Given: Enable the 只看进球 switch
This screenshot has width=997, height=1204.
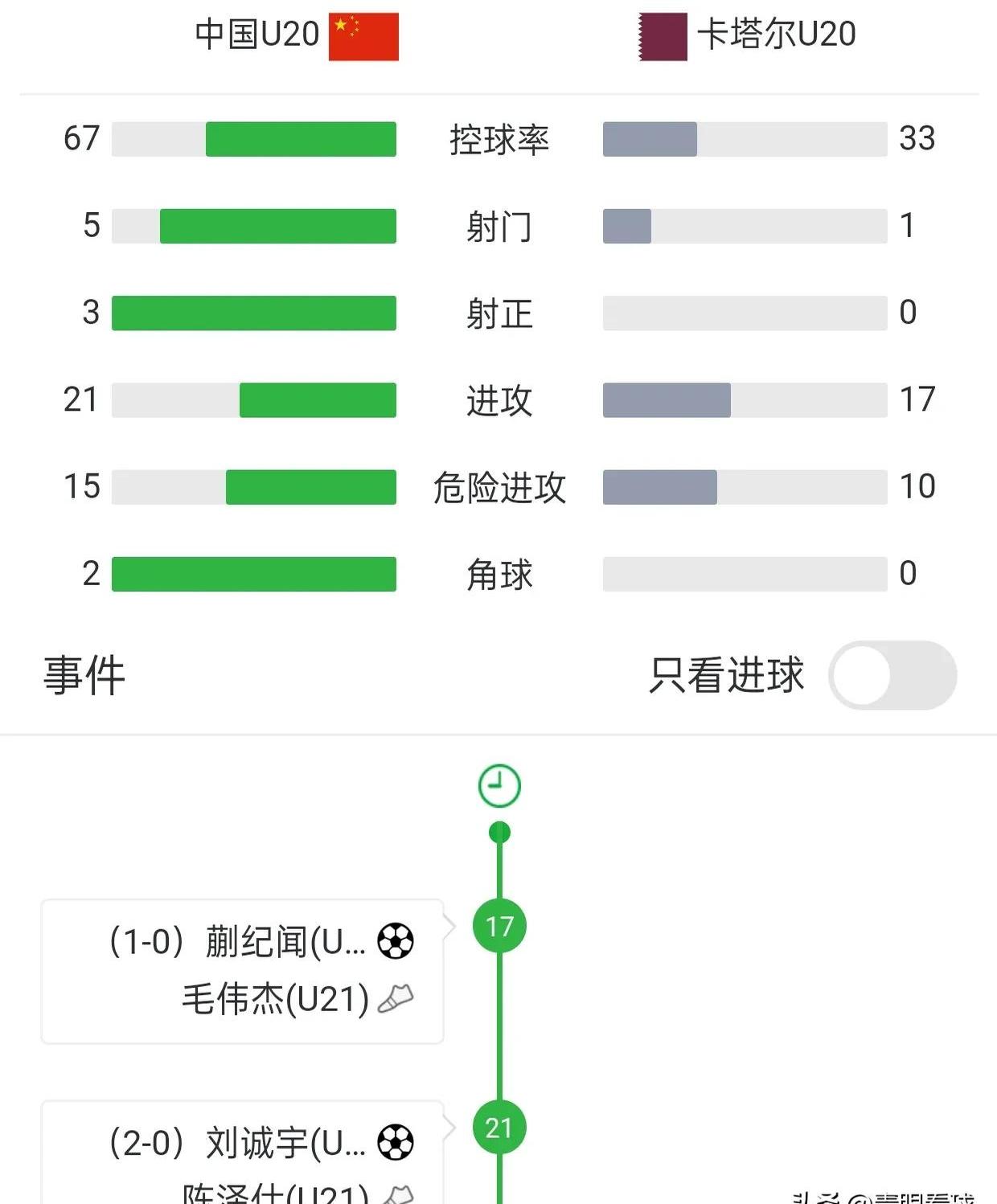Looking at the screenshot, I should click(x=892, y=677).
